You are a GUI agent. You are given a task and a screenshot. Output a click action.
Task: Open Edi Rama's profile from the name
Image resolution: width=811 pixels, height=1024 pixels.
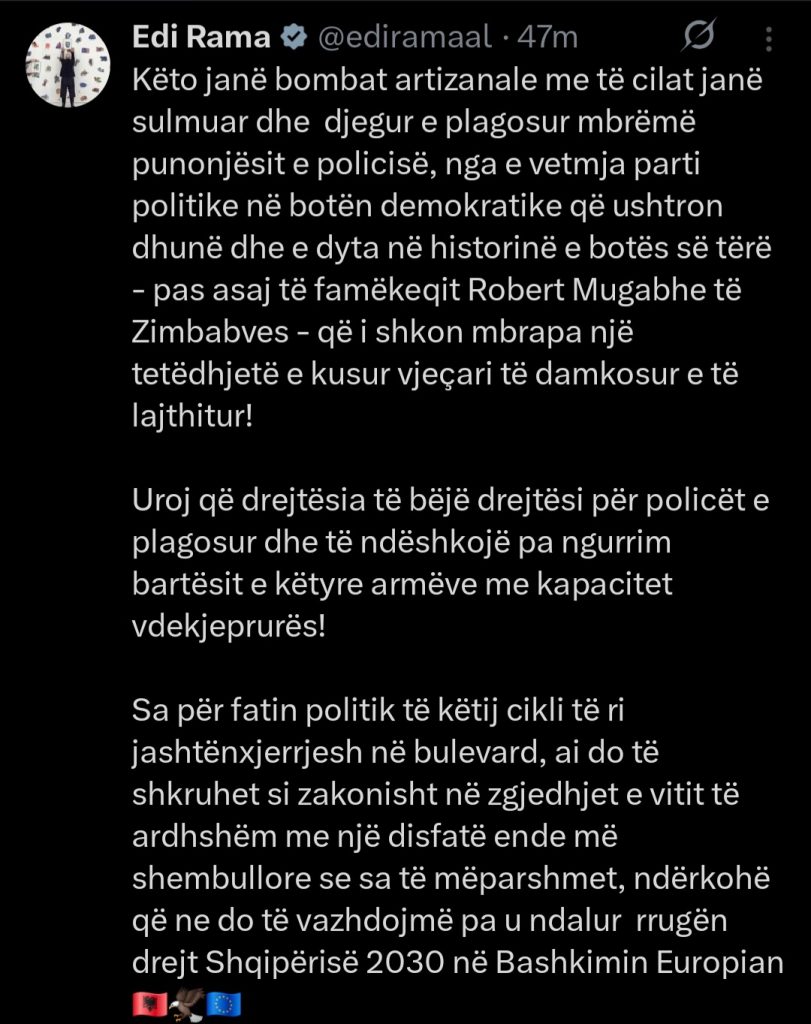201,38
